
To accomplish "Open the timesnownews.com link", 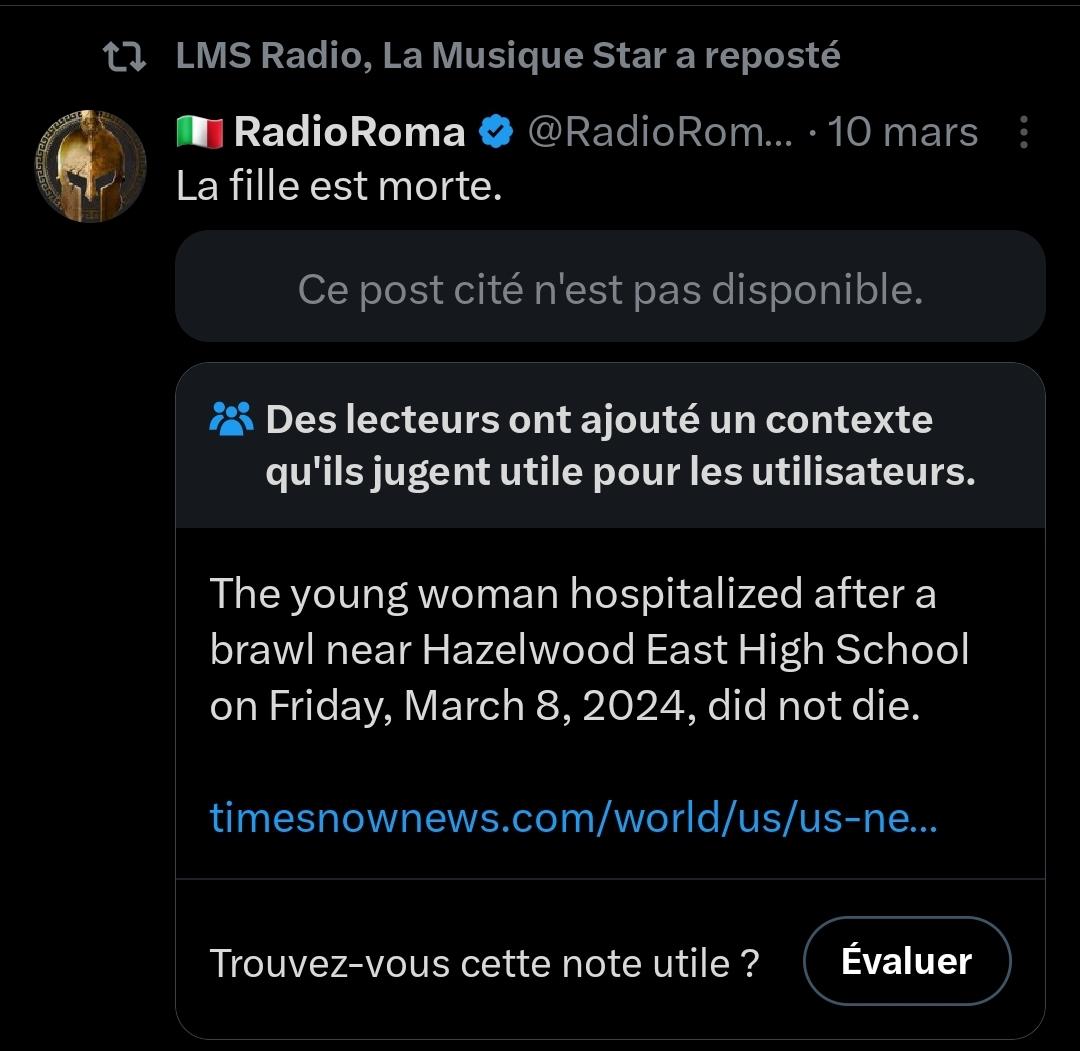I will 573,818.
